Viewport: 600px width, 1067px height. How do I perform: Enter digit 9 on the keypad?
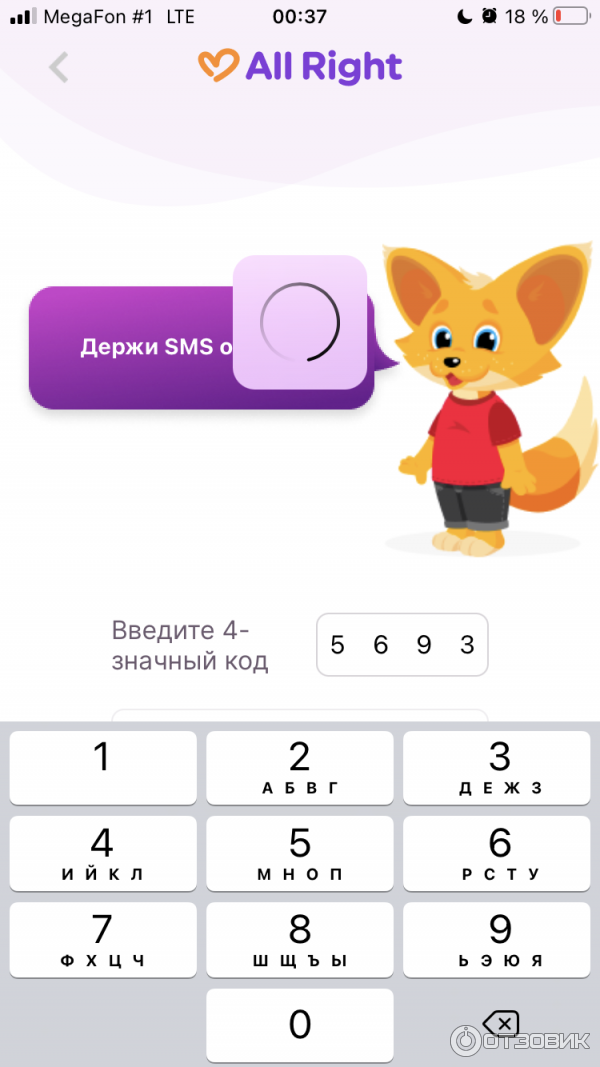click(x=499, y=939)
